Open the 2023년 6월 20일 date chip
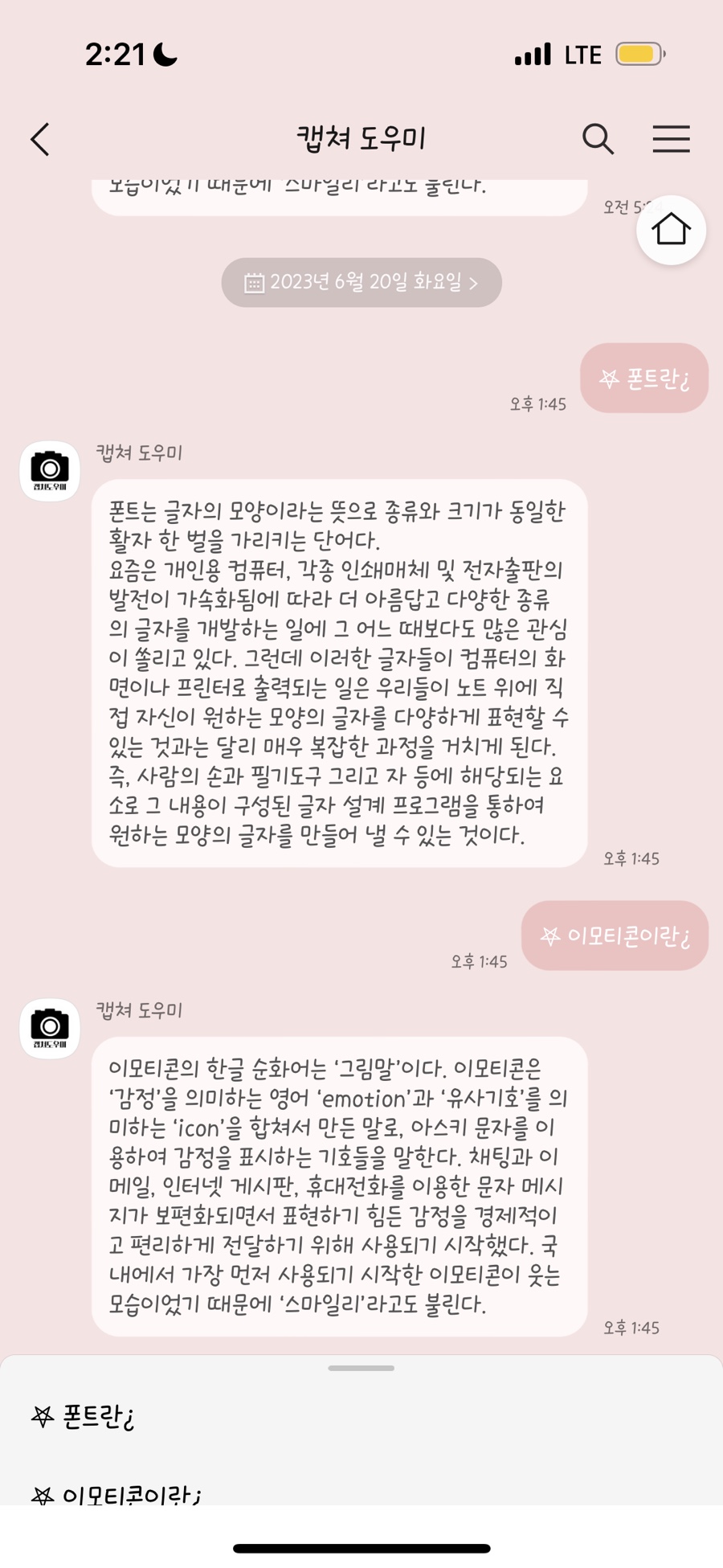This screenshot has width=723, height=1568. [x=361, y=282]
